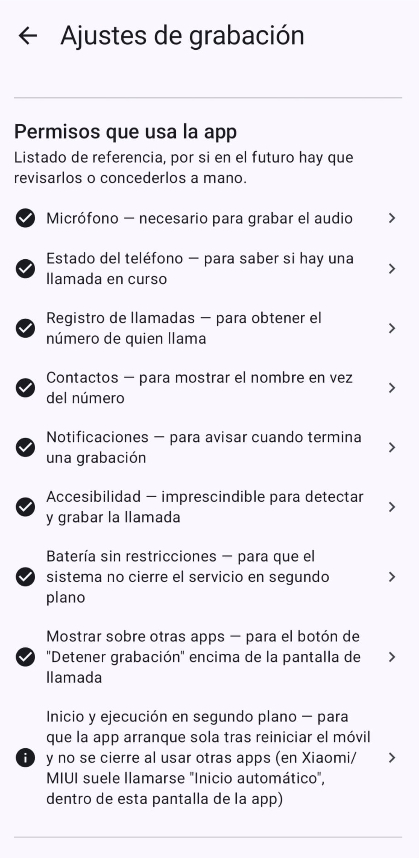Open the Accesibilidad permission settings
This screenshot has height=858, width=419.
point(208,507)
